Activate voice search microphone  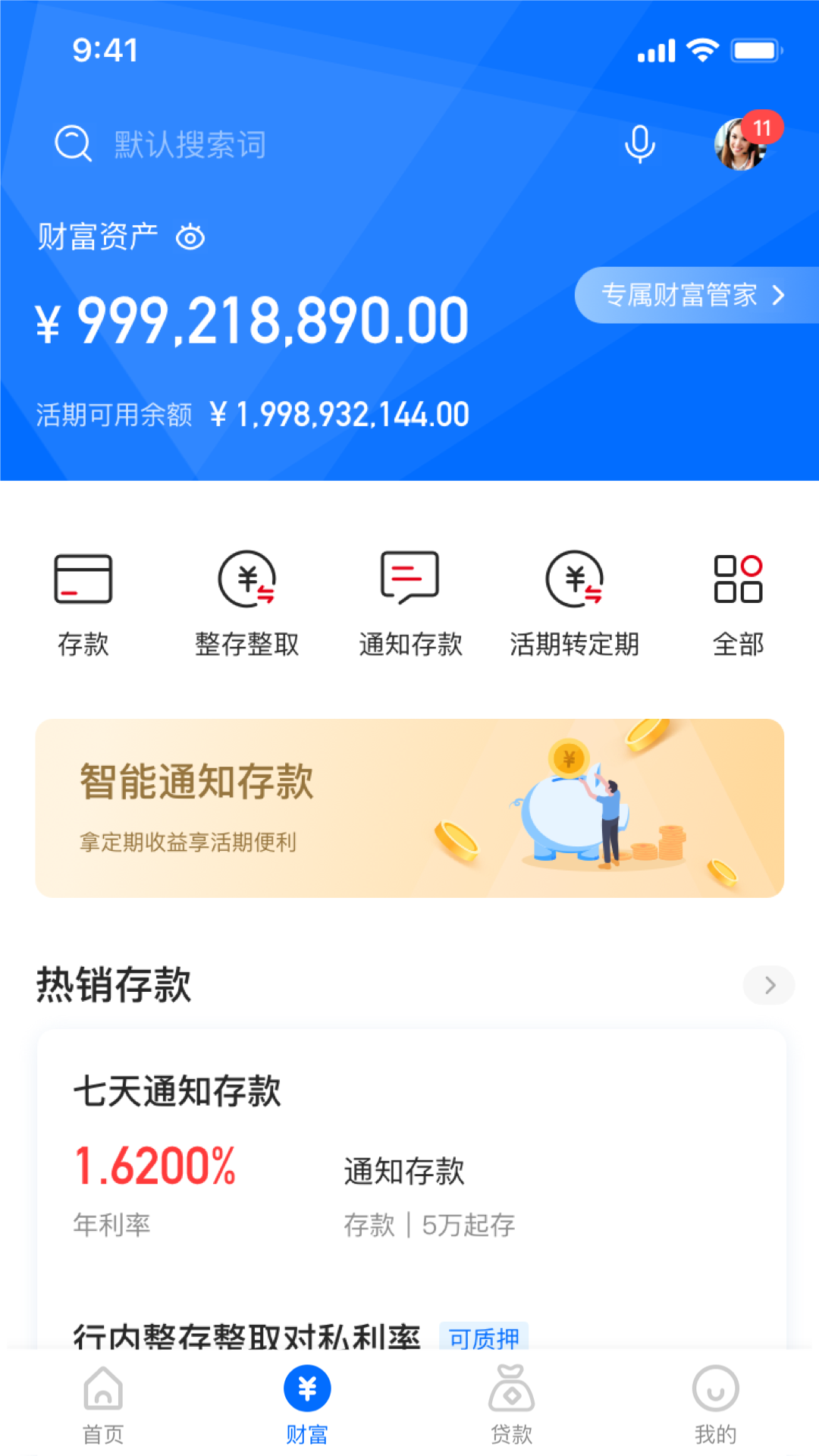point(639,144)
